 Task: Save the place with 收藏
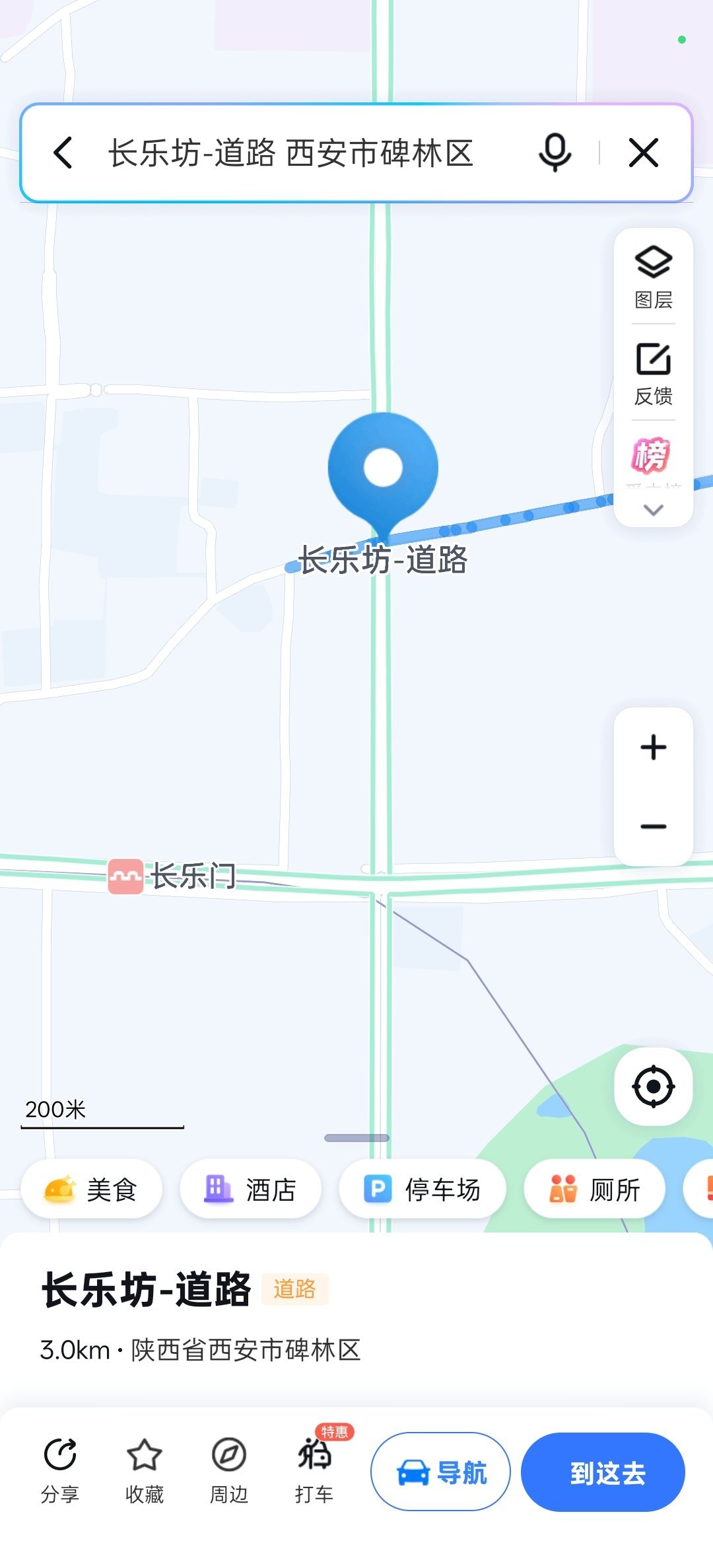(145, 1470)
